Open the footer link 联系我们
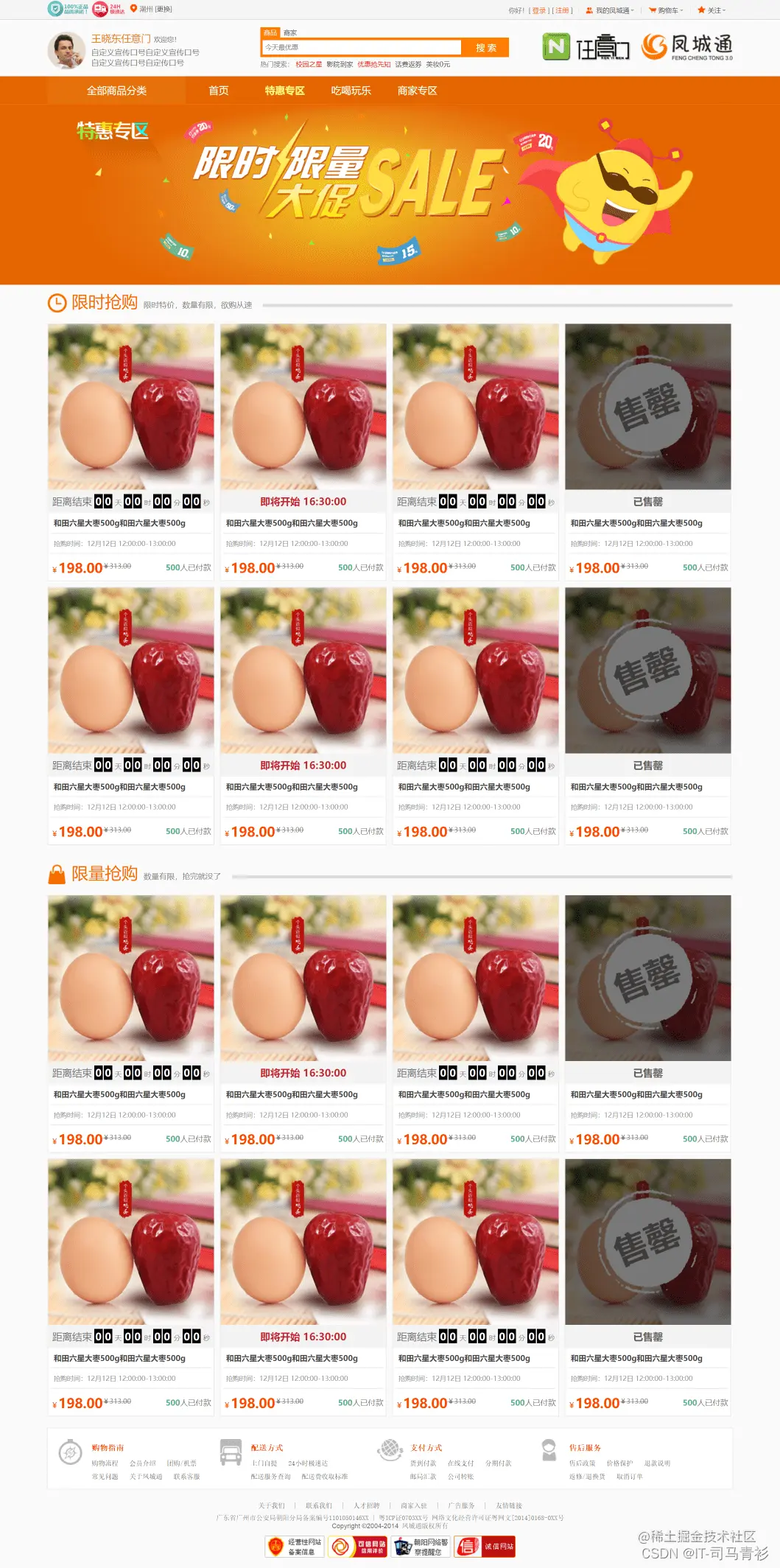This screenshot has height=1568, width=780. pyautogui.click(x=319, y=1505)
